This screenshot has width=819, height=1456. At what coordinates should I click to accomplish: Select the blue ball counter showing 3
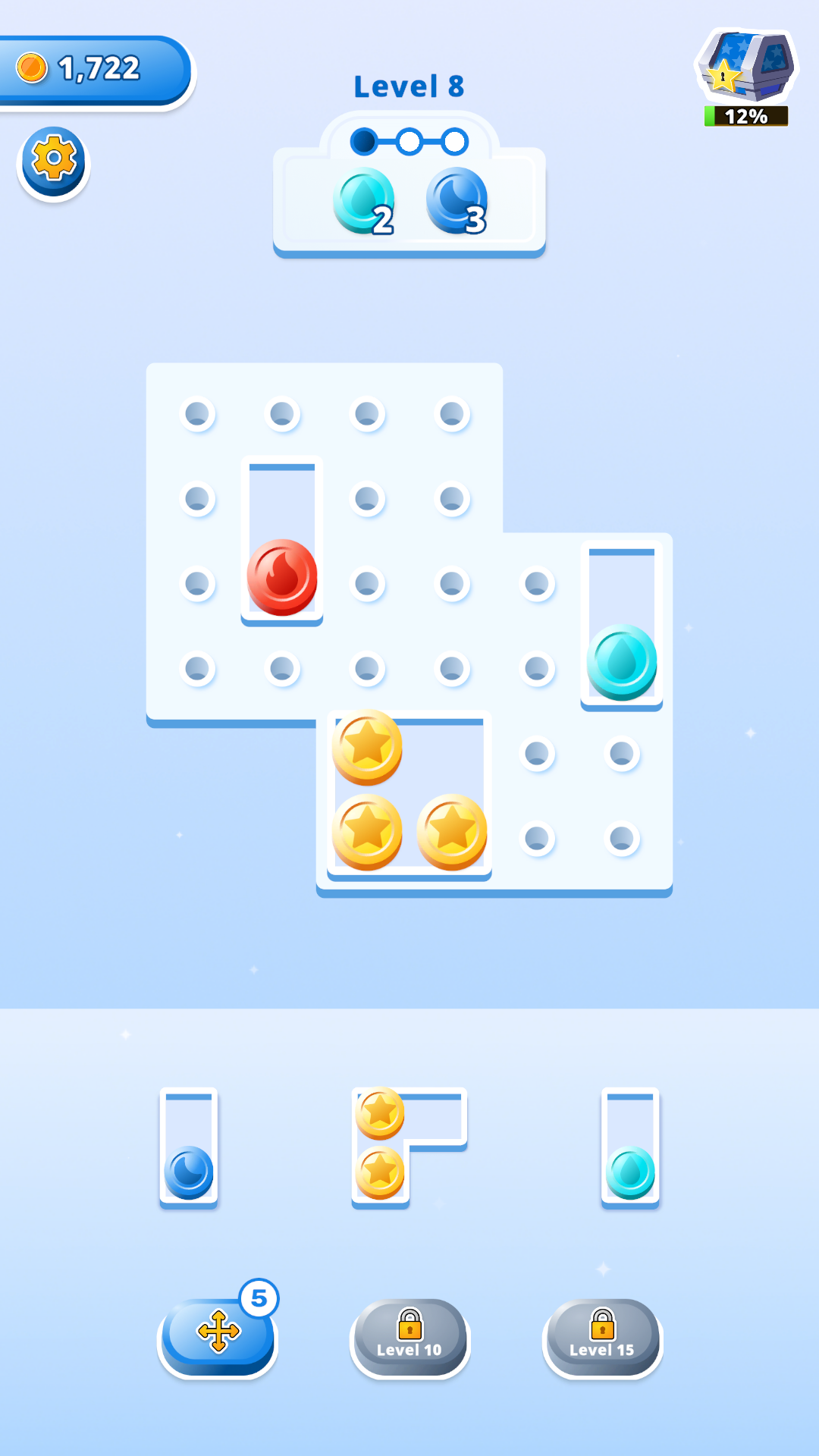click(455, 201)
